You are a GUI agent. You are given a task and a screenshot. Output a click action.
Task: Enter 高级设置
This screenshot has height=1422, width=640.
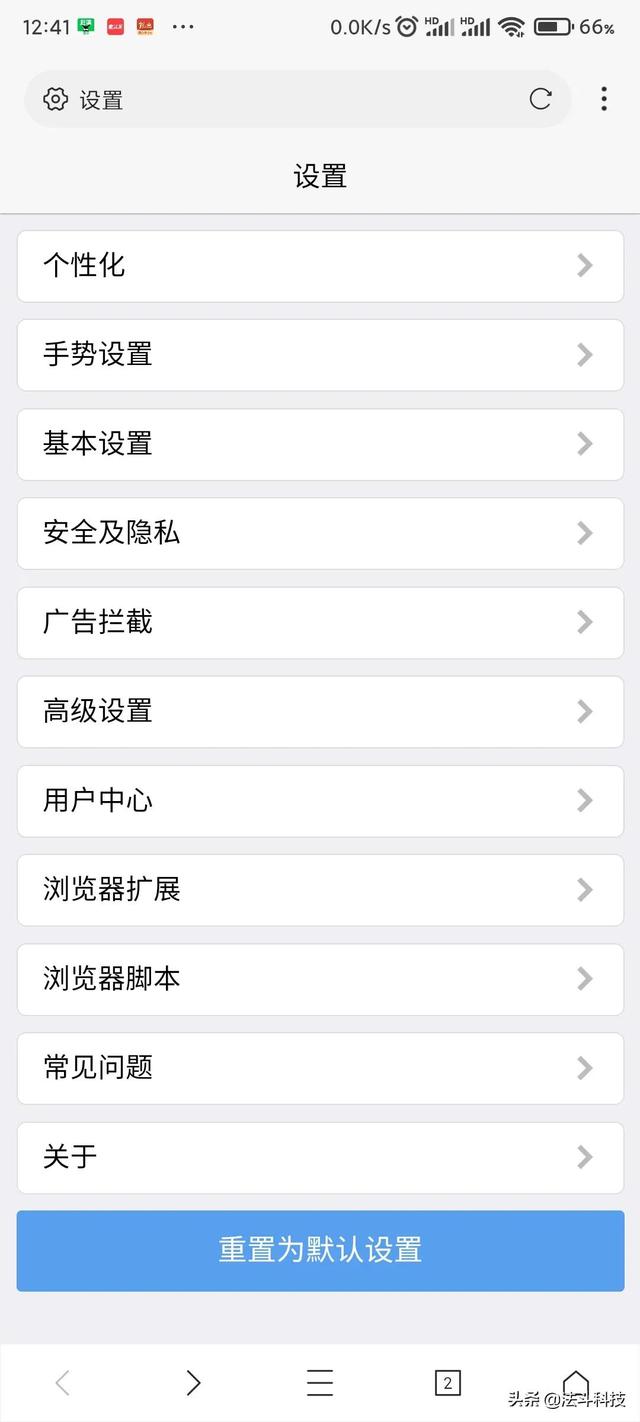click(320, 712)
